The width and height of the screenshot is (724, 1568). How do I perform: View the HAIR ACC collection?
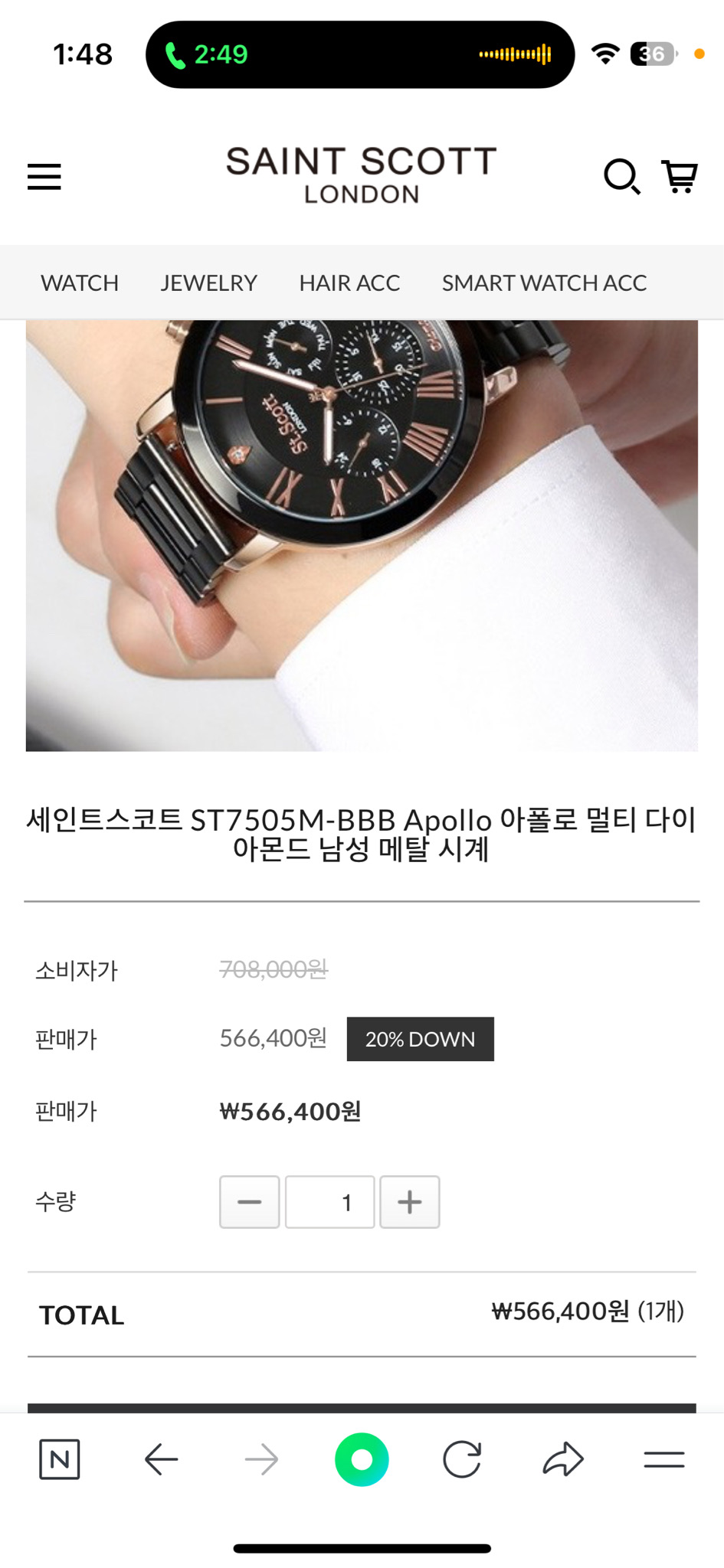pyautogui.click(x=349, y=283)
